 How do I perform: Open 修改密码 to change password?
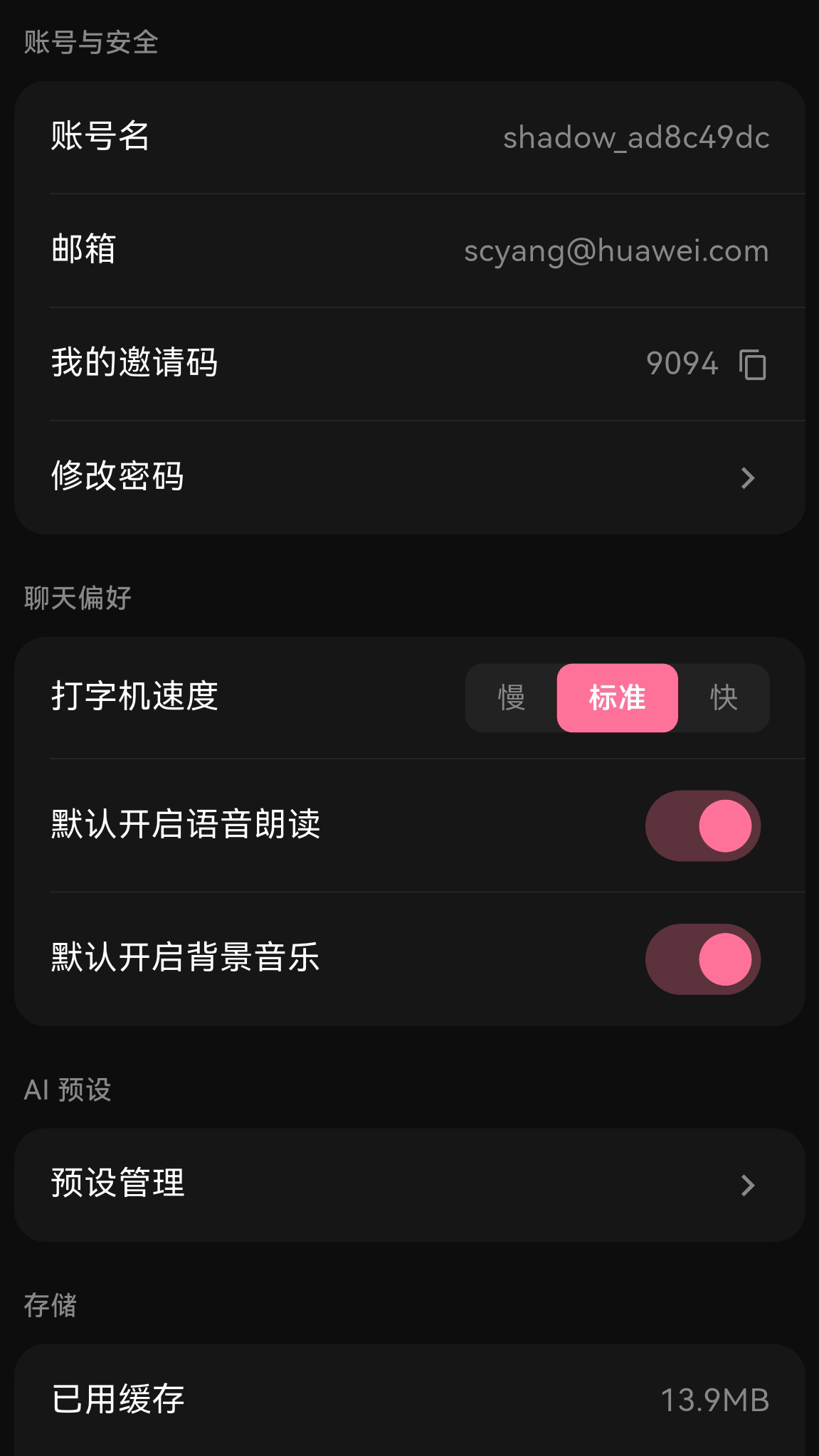pyautogui.click(x=409, y=477)
